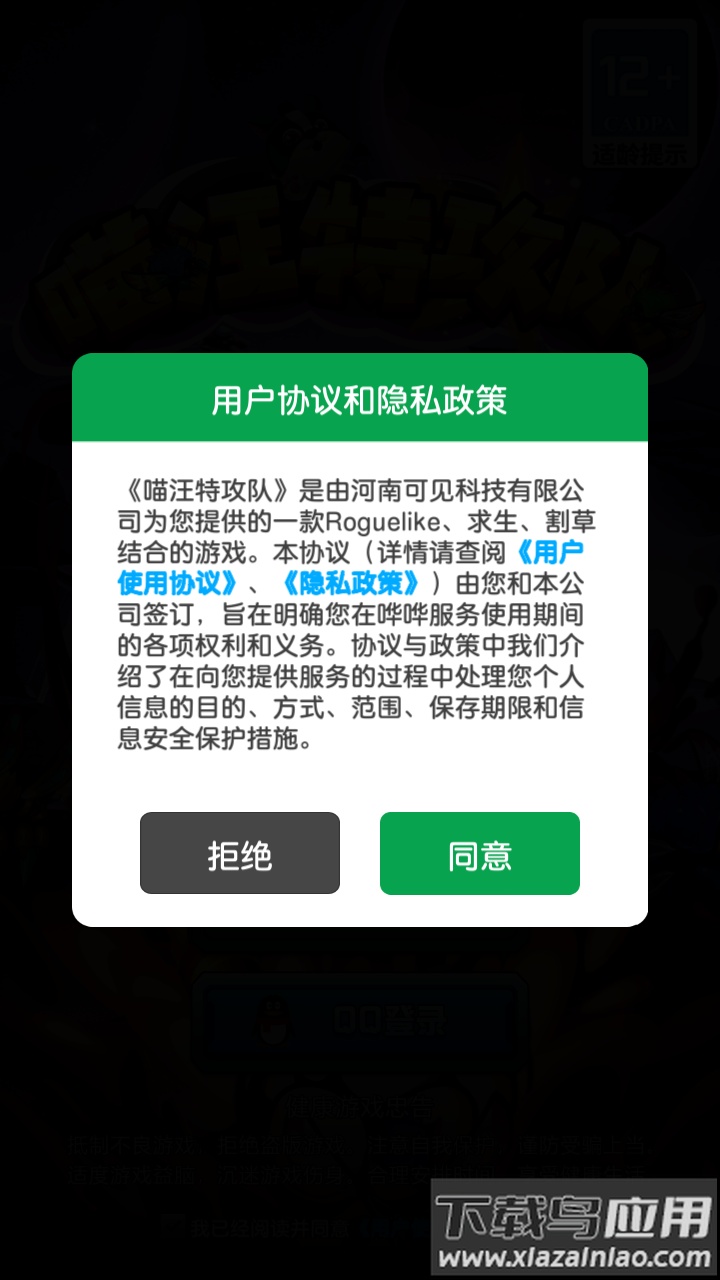Decline with the 拒绝 button
Image resolution: width=720 pixels, height=1280 pixels.
(240, 853)
